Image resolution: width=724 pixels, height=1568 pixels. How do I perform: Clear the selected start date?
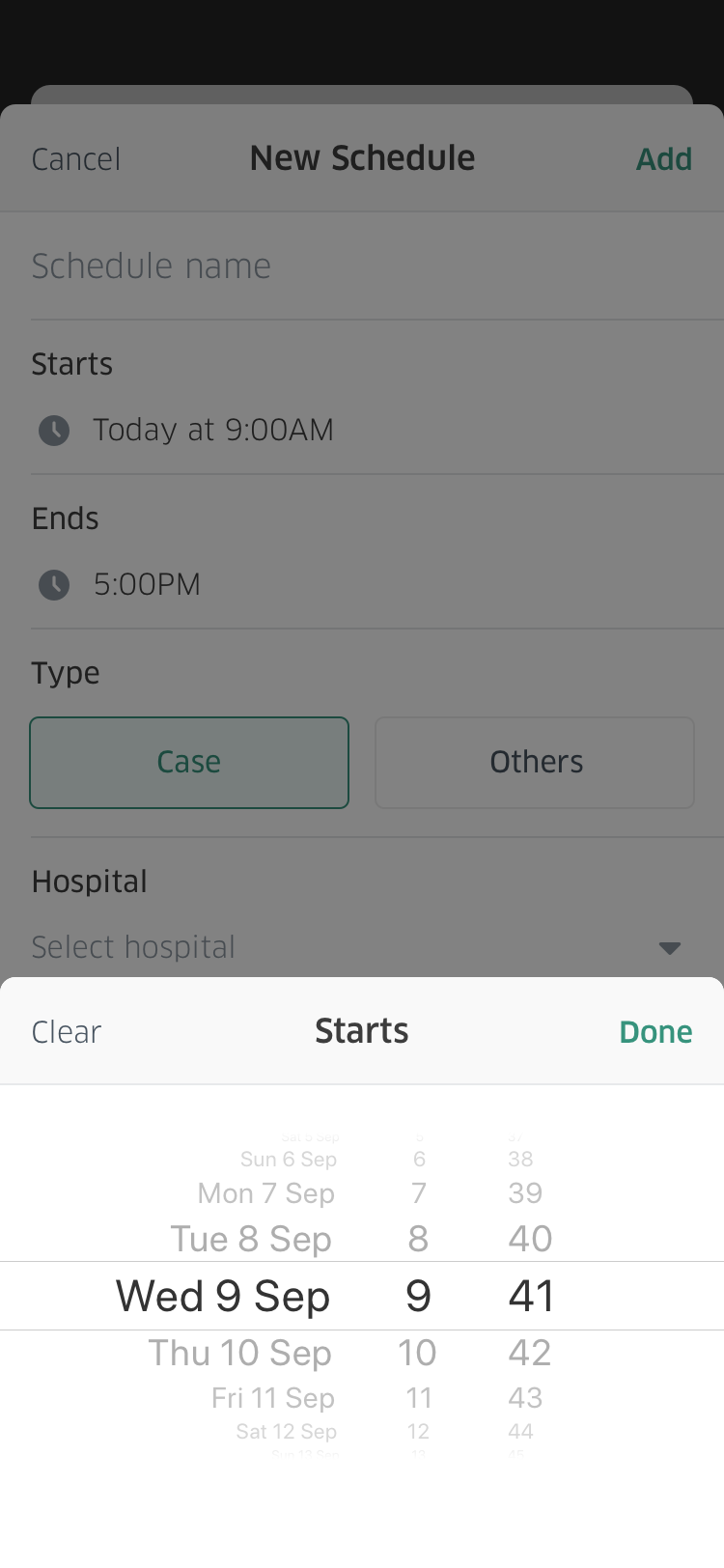click(66, 1032)
